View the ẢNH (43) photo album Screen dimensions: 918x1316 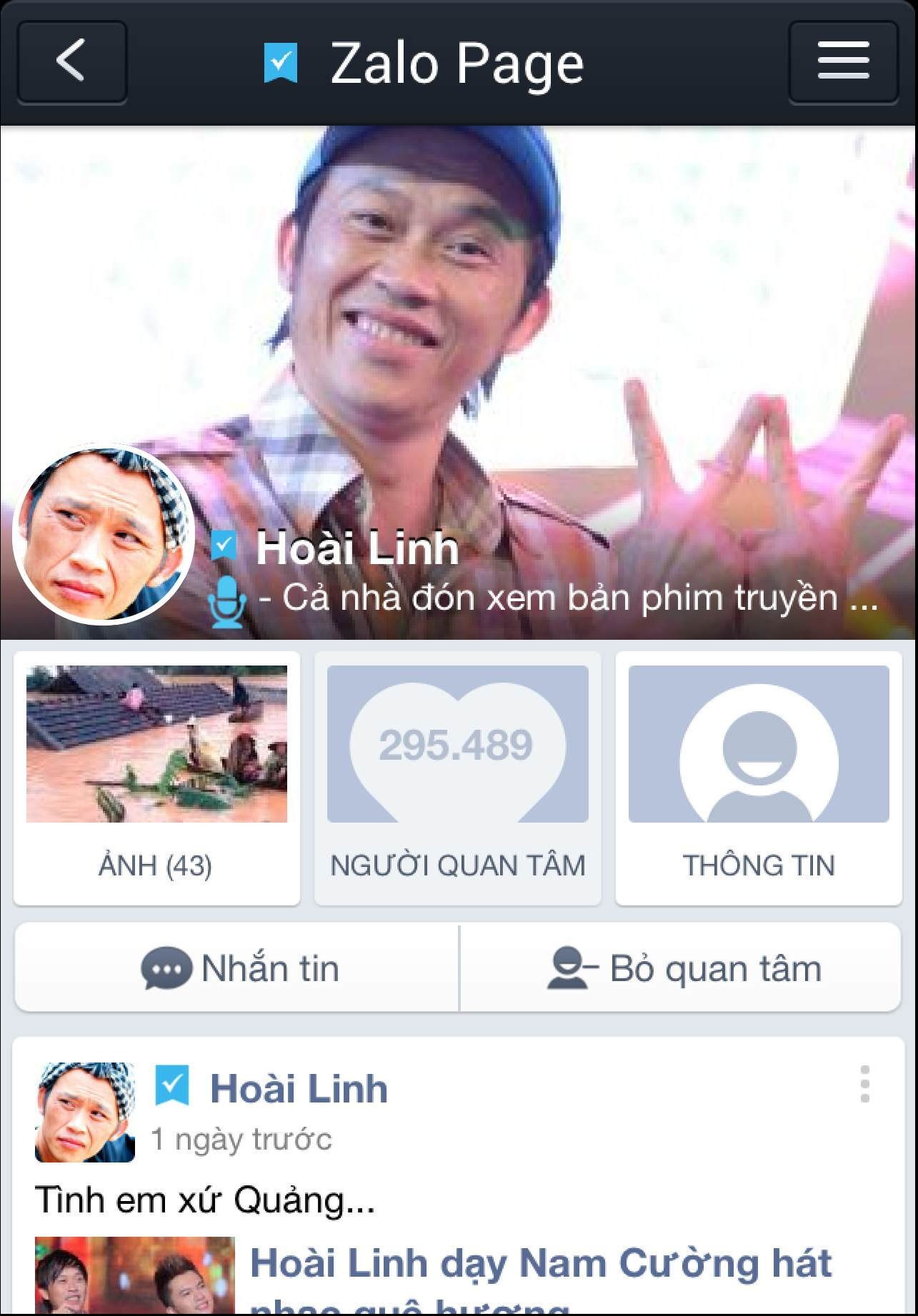click(x=156, y=778)
